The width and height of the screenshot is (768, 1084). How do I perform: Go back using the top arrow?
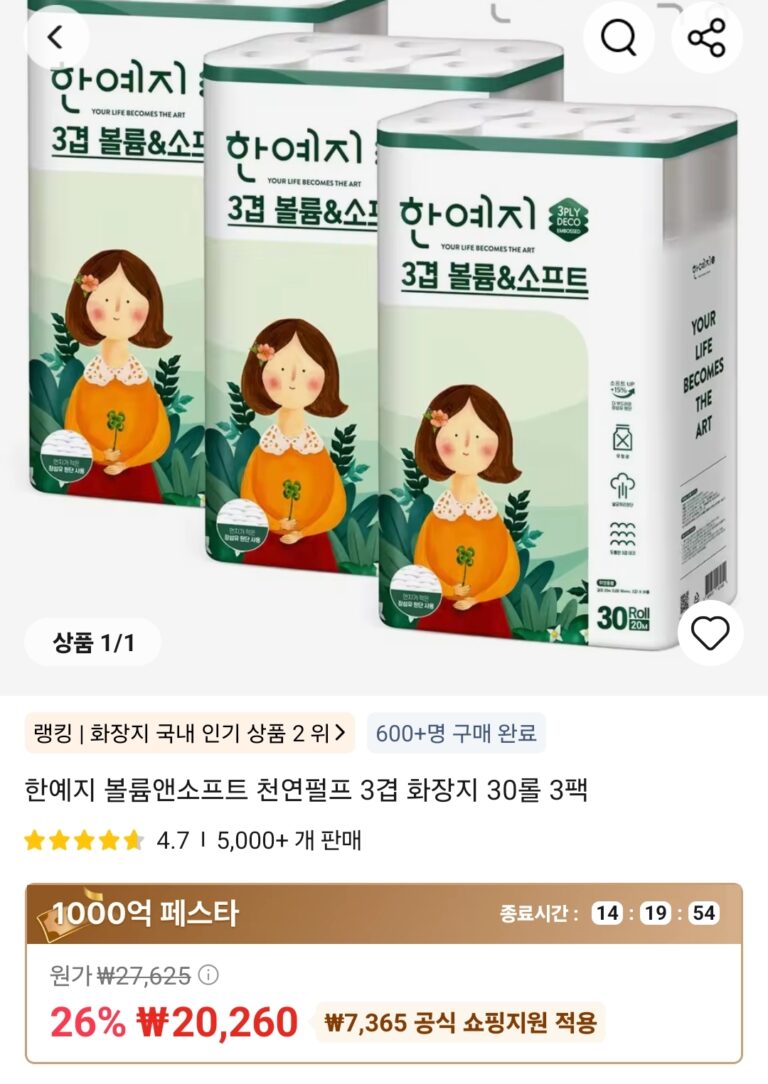click(x=55, y=38)
